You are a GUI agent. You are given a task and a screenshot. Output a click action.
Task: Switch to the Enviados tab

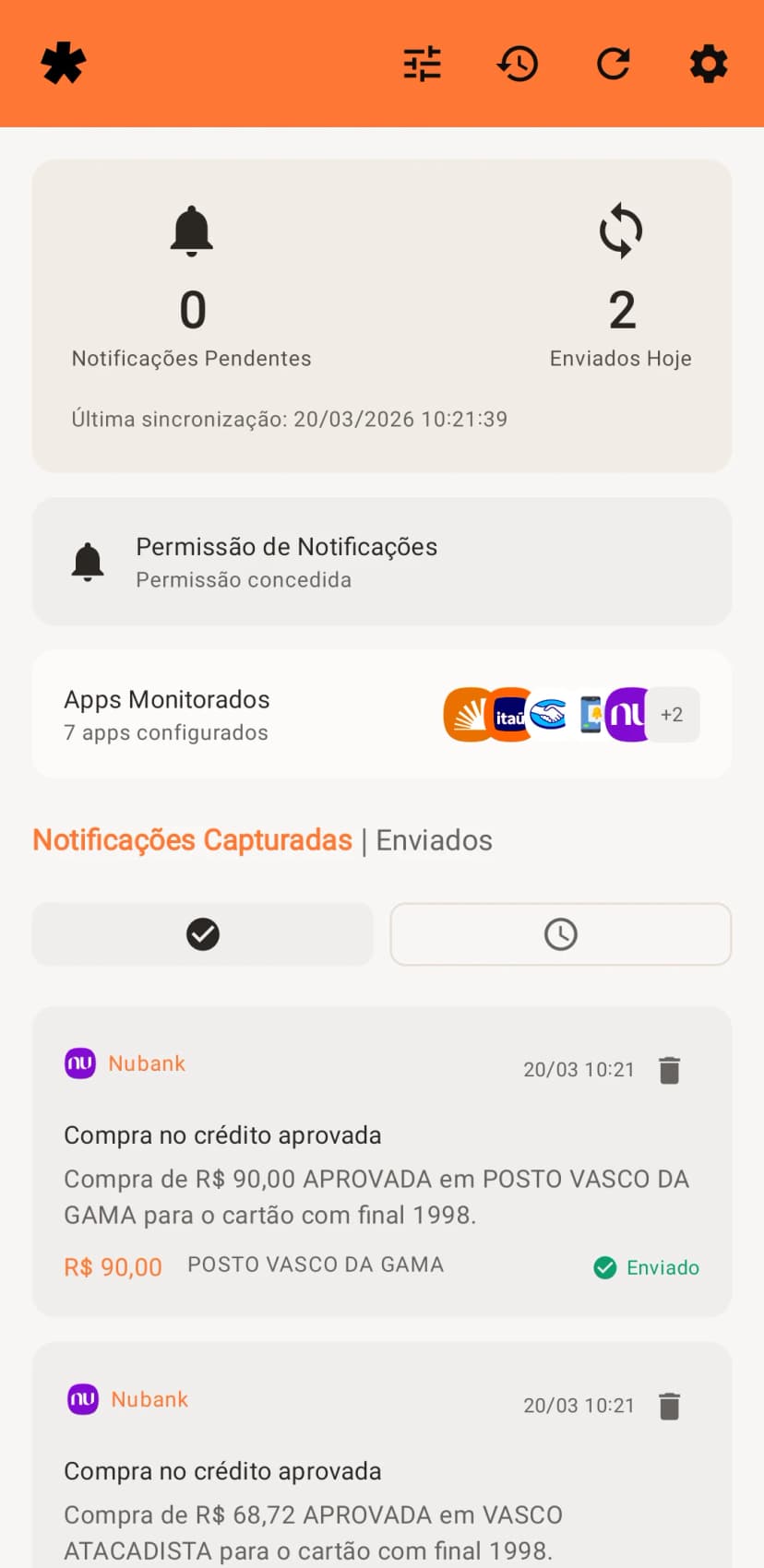[434, 839]
